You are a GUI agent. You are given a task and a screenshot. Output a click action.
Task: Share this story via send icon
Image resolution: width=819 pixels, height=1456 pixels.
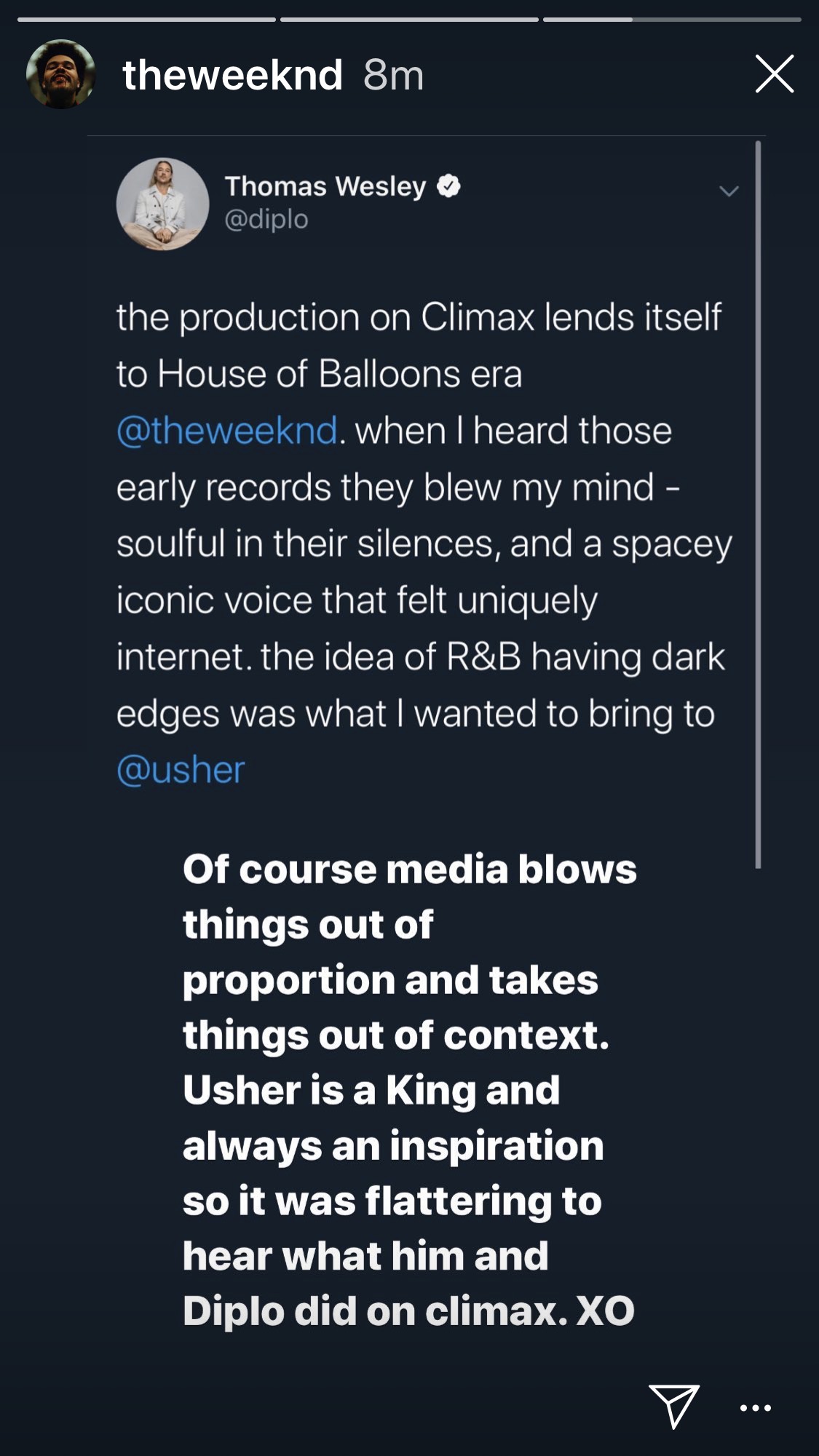coord(673,1406)
